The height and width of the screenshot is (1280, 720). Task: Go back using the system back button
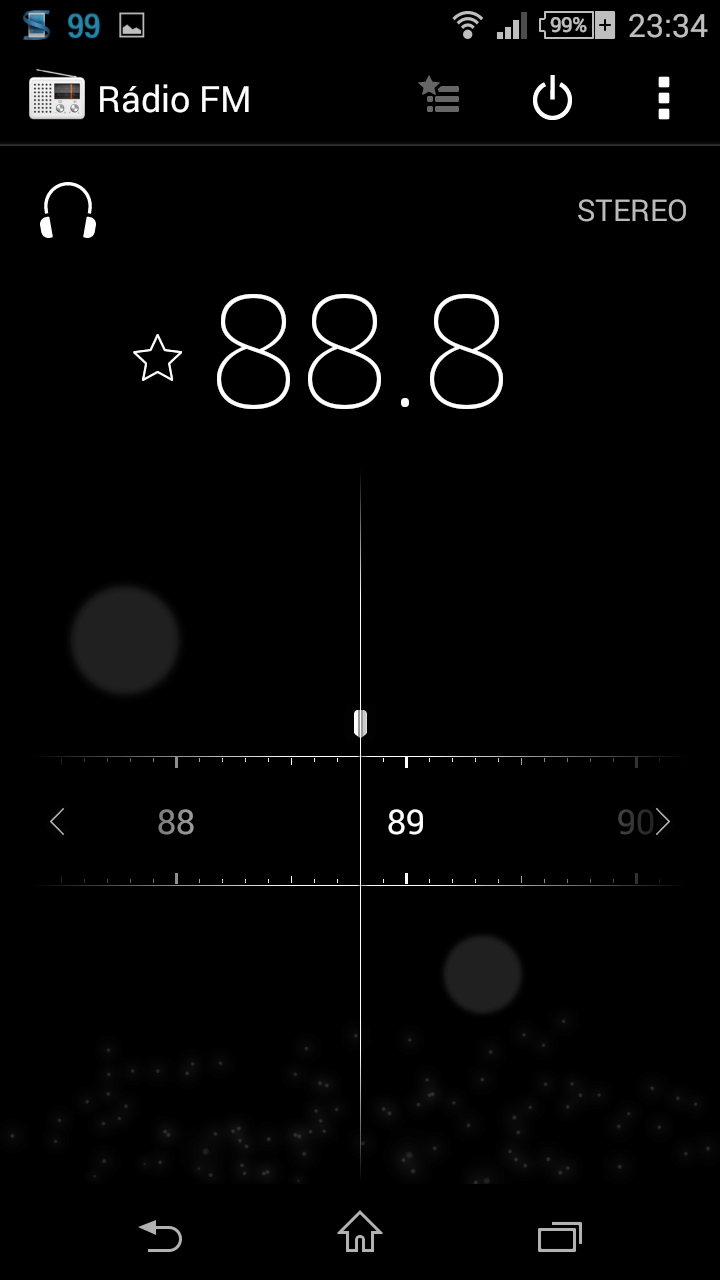[161, 1236]
